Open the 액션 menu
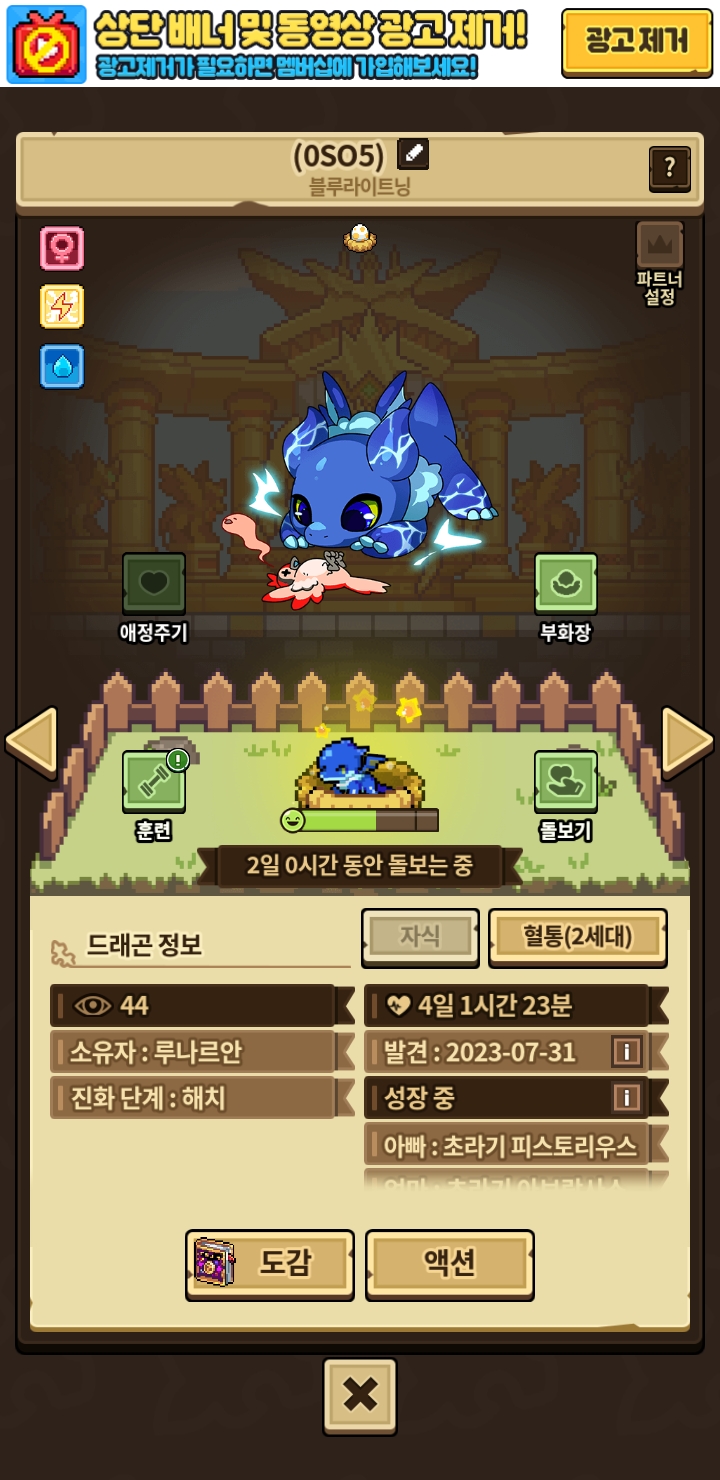 pos(450,1264)
